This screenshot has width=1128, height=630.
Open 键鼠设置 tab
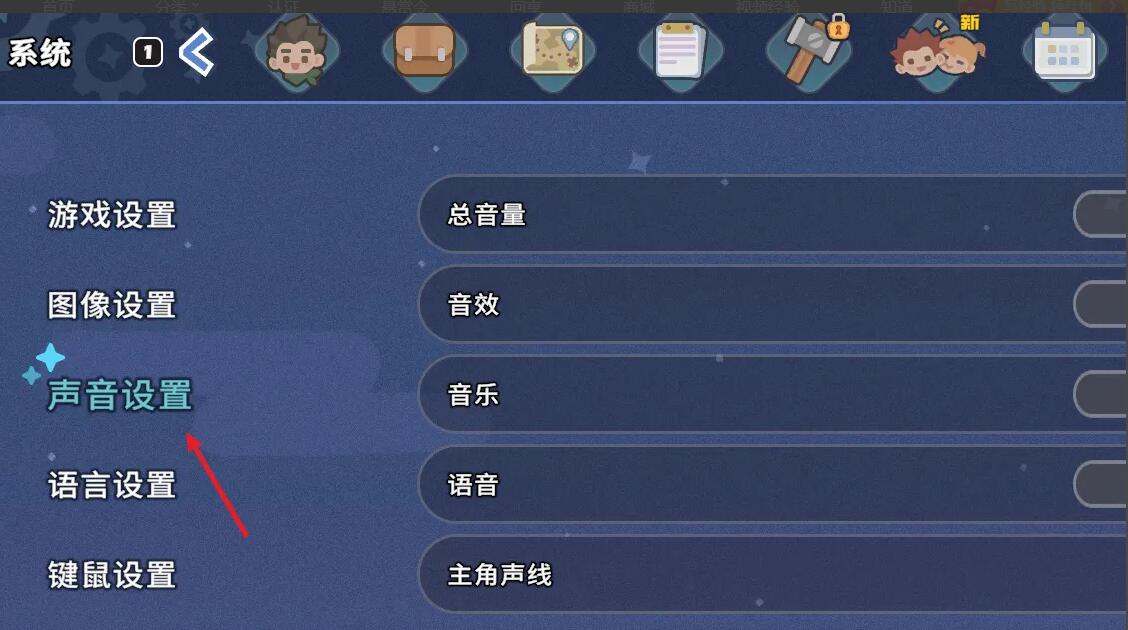(x=112, y=576)
